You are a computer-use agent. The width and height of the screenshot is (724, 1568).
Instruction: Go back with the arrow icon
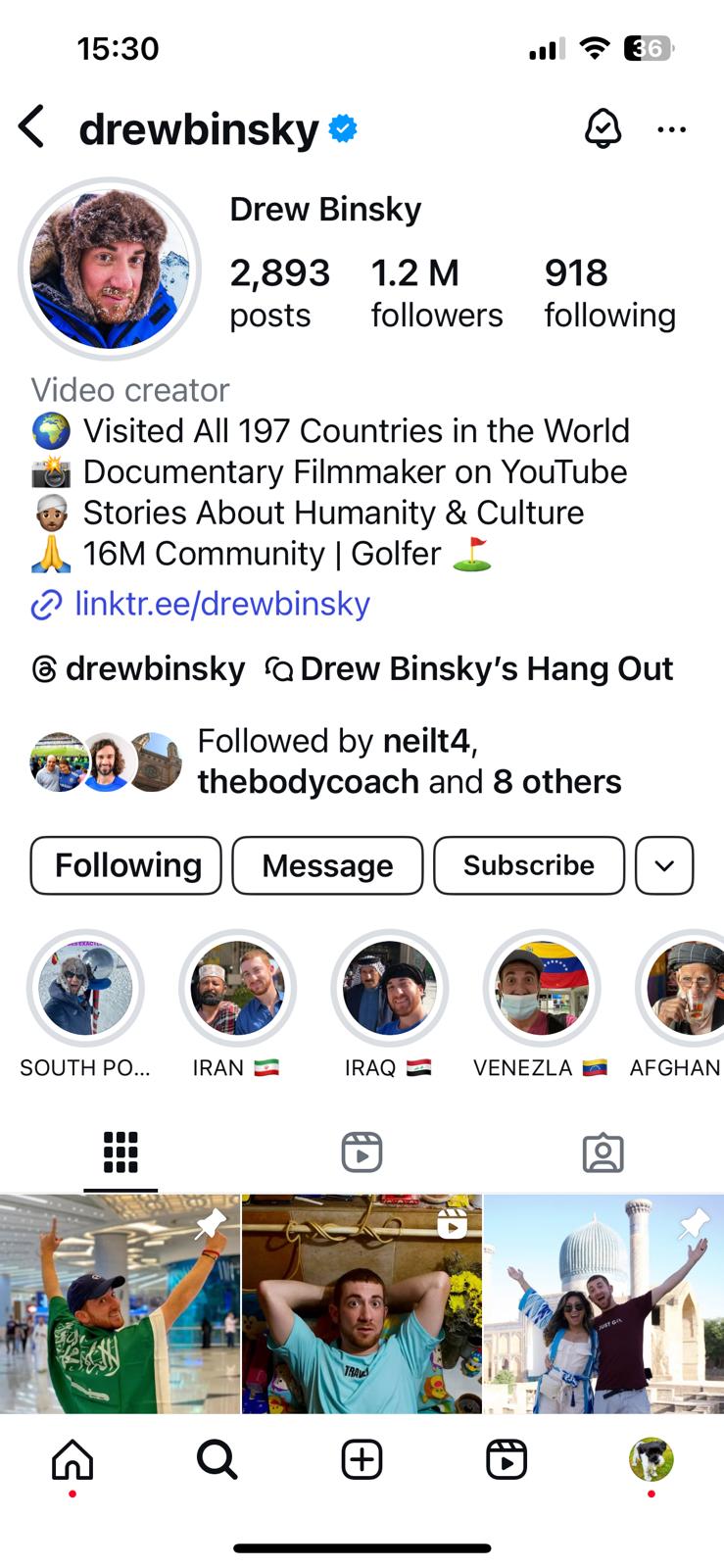click(x=31, y=128)
